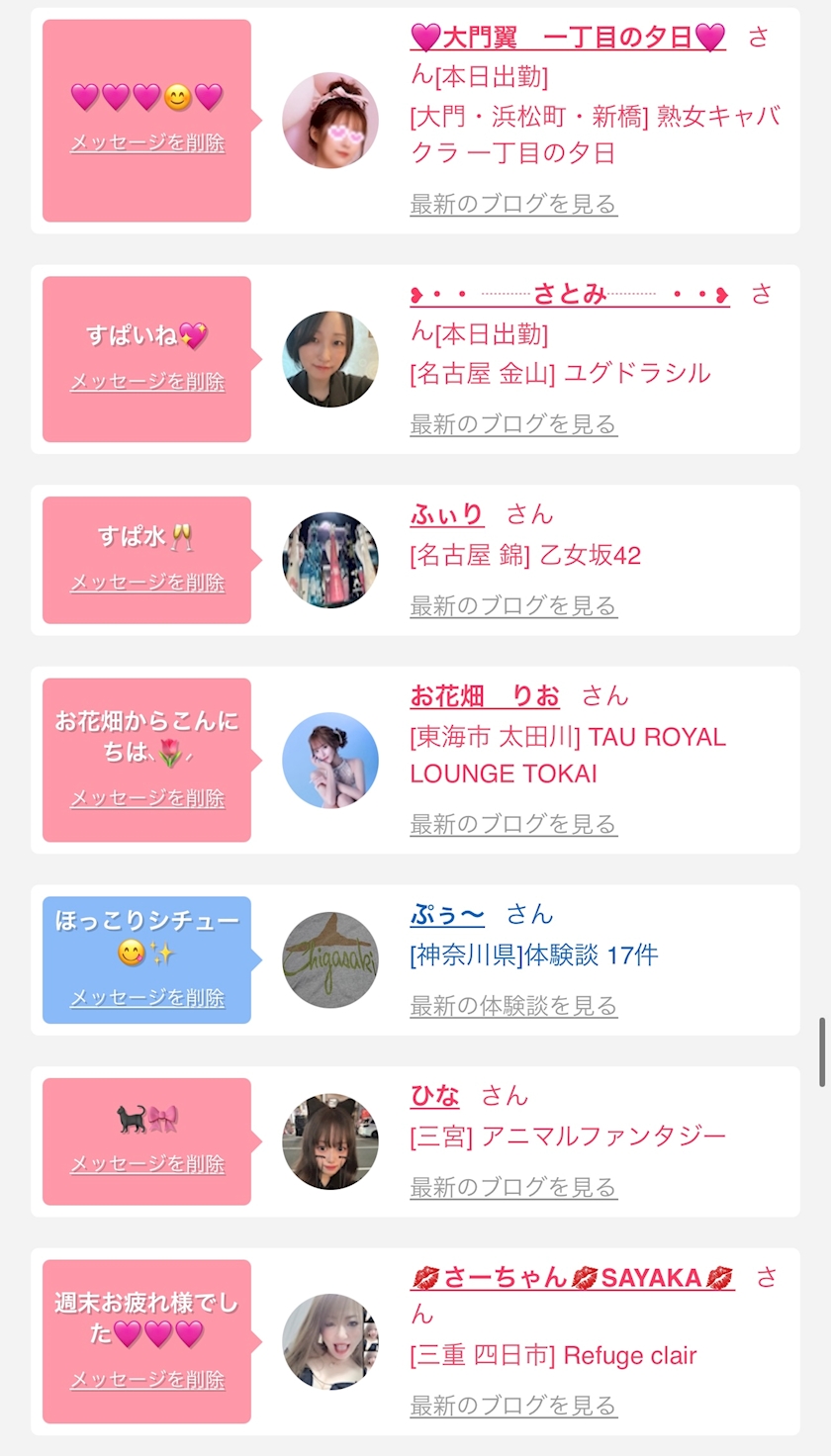
Task: Open 大門翼 一丁目の夕日's profile link
Action: pos(568,38)
